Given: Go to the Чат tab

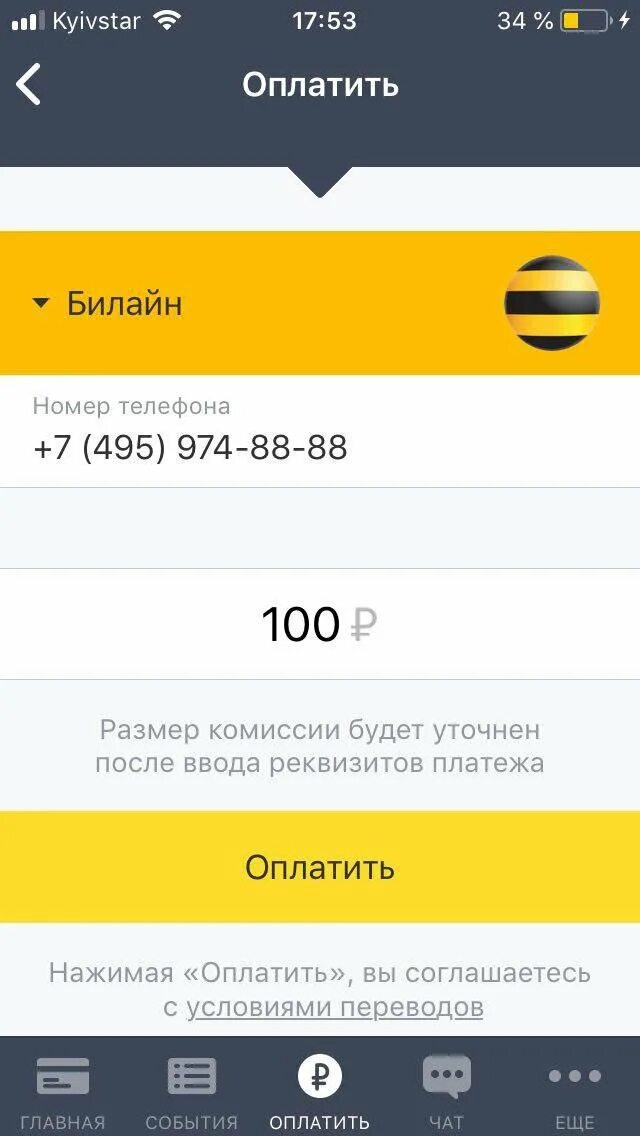Looking at the screenshot, I should tap(446, 1090).
